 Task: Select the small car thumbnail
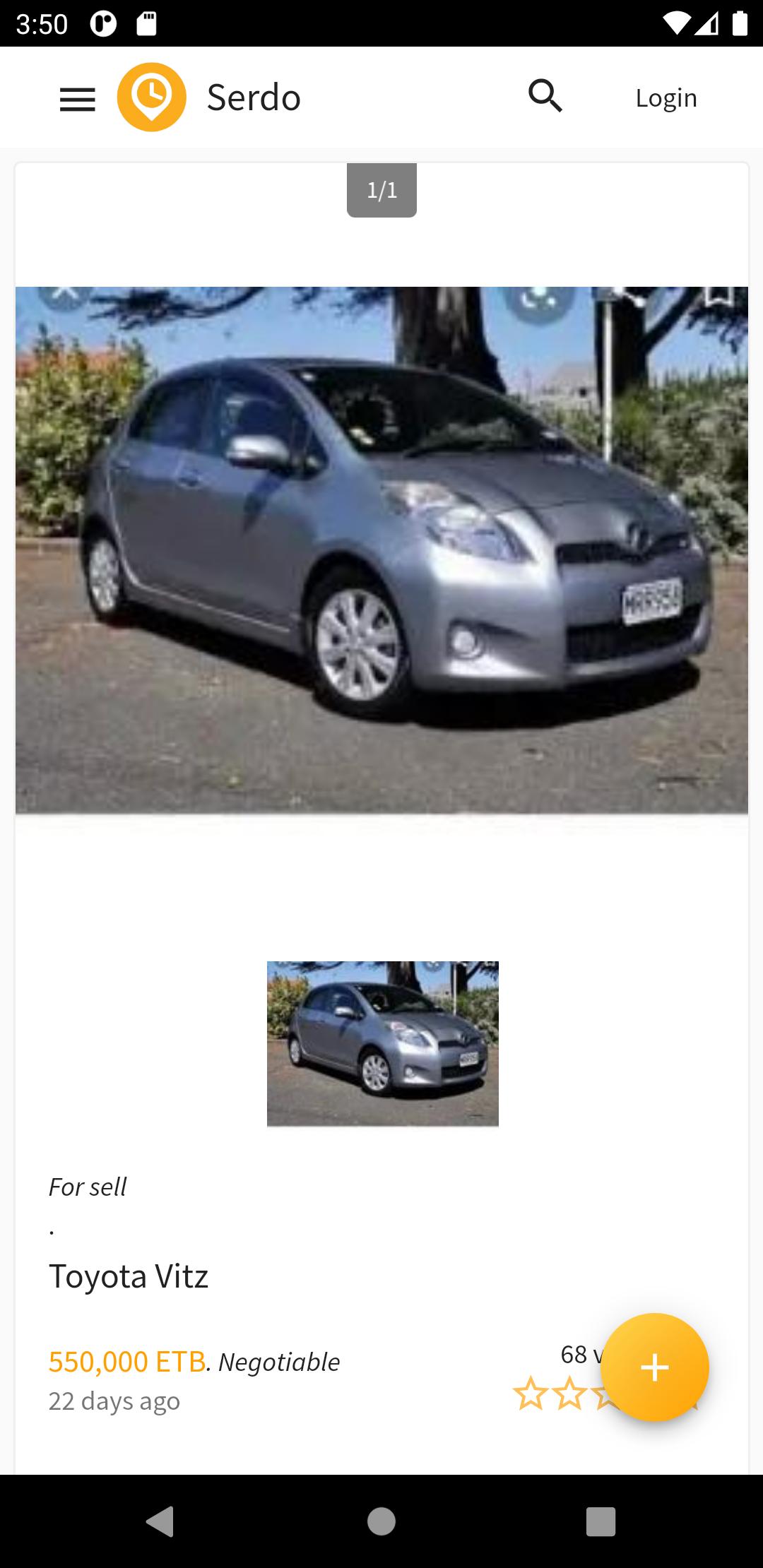click(383, 1043)
